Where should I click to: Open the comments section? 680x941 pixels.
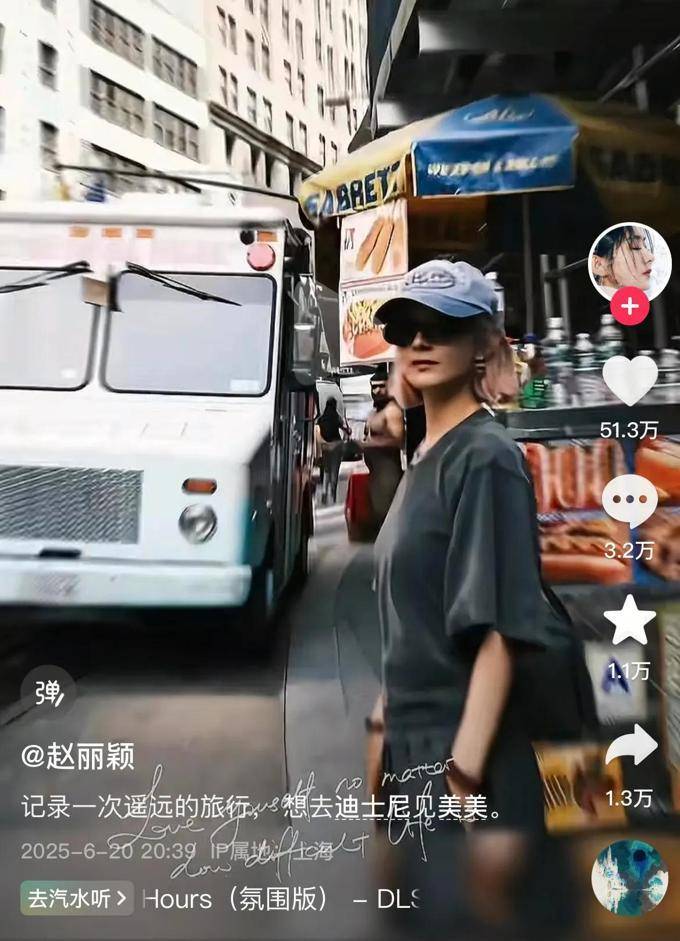point(629,502)
